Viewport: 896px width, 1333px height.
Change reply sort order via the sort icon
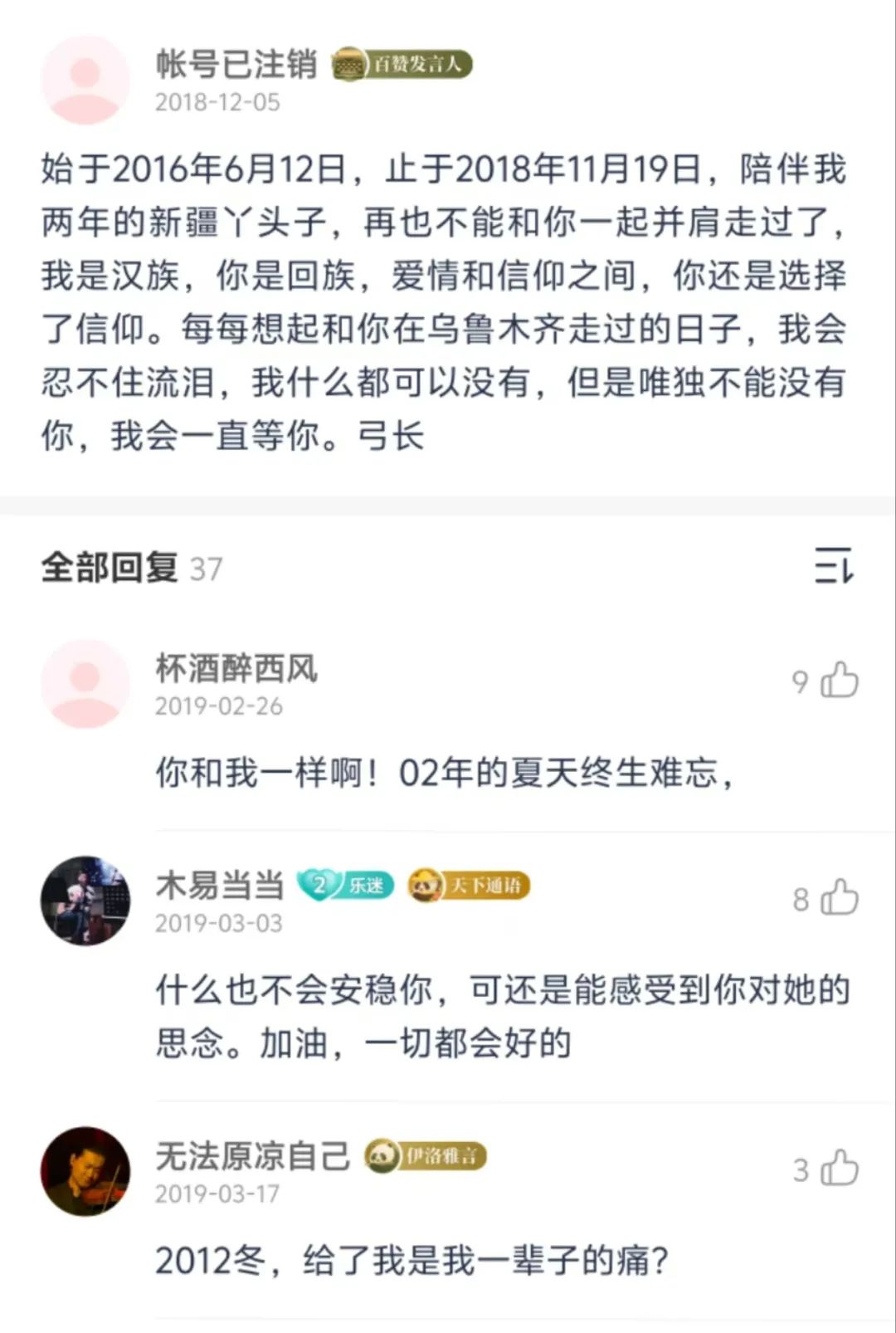tap(834, 566)
